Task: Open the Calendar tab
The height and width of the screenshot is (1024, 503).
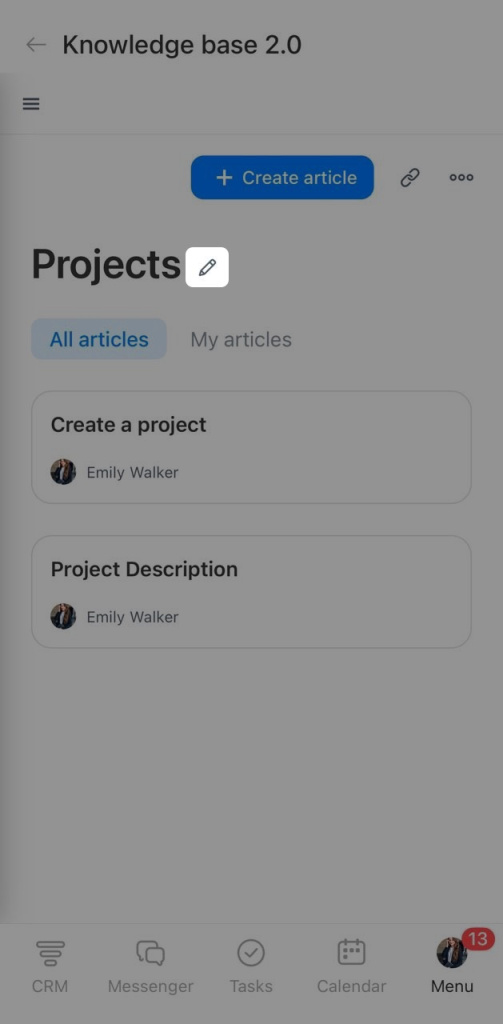Action: (351, 967)
